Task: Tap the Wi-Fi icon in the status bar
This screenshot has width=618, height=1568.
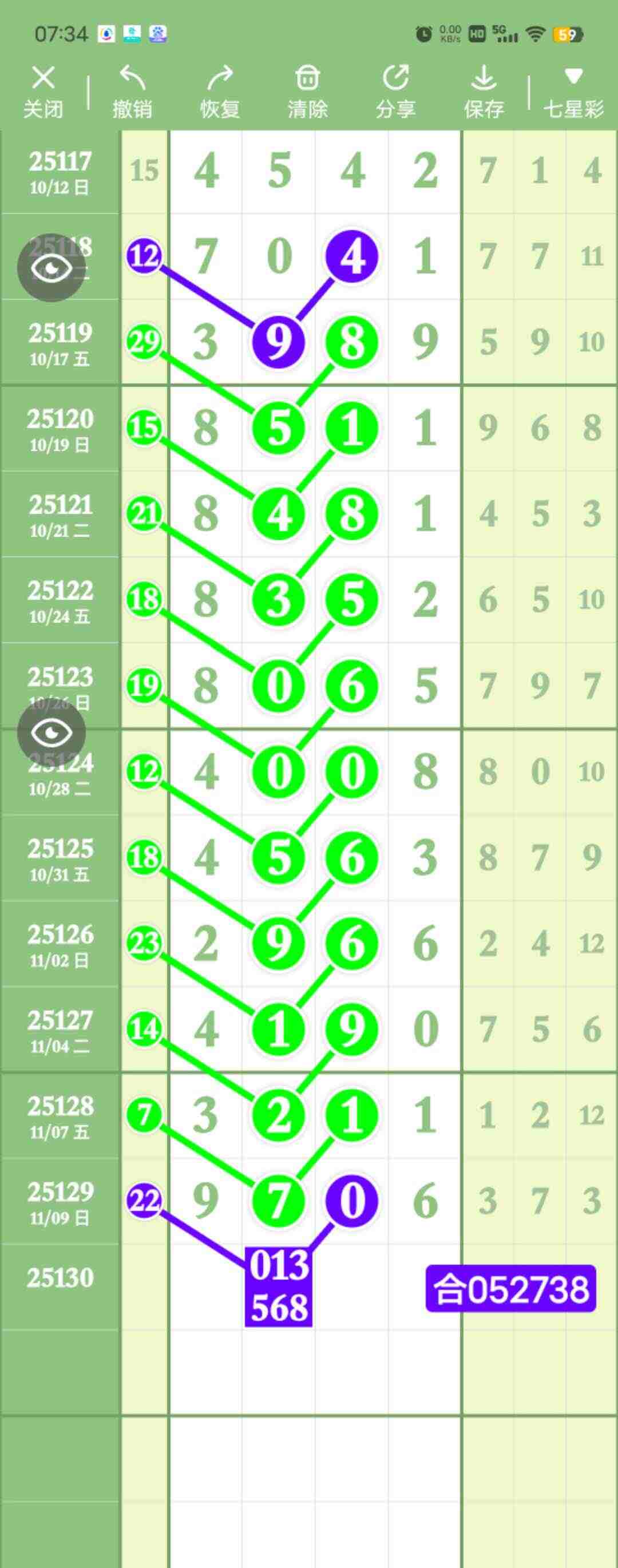Action: point(534,35)
